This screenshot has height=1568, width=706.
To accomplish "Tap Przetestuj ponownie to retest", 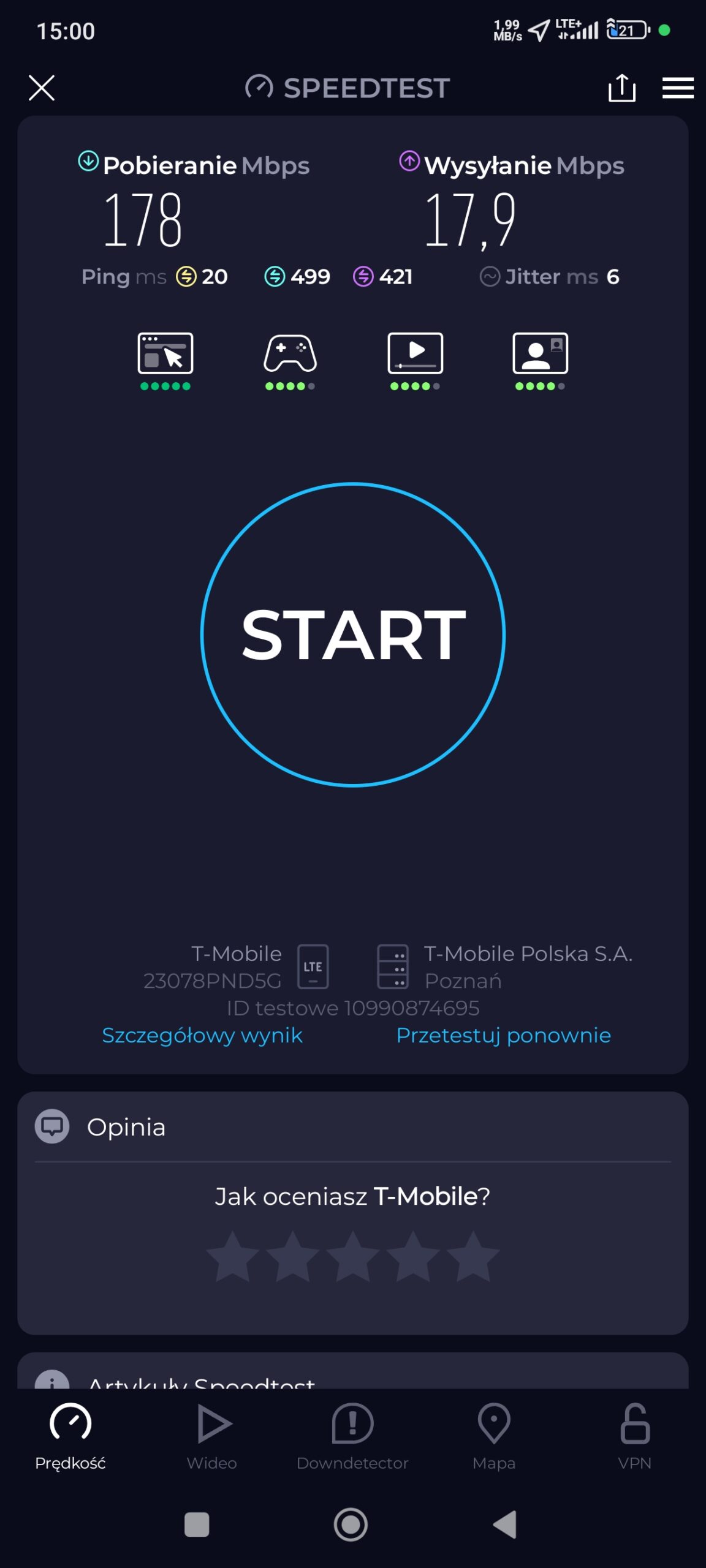I will click(503, 1036).
